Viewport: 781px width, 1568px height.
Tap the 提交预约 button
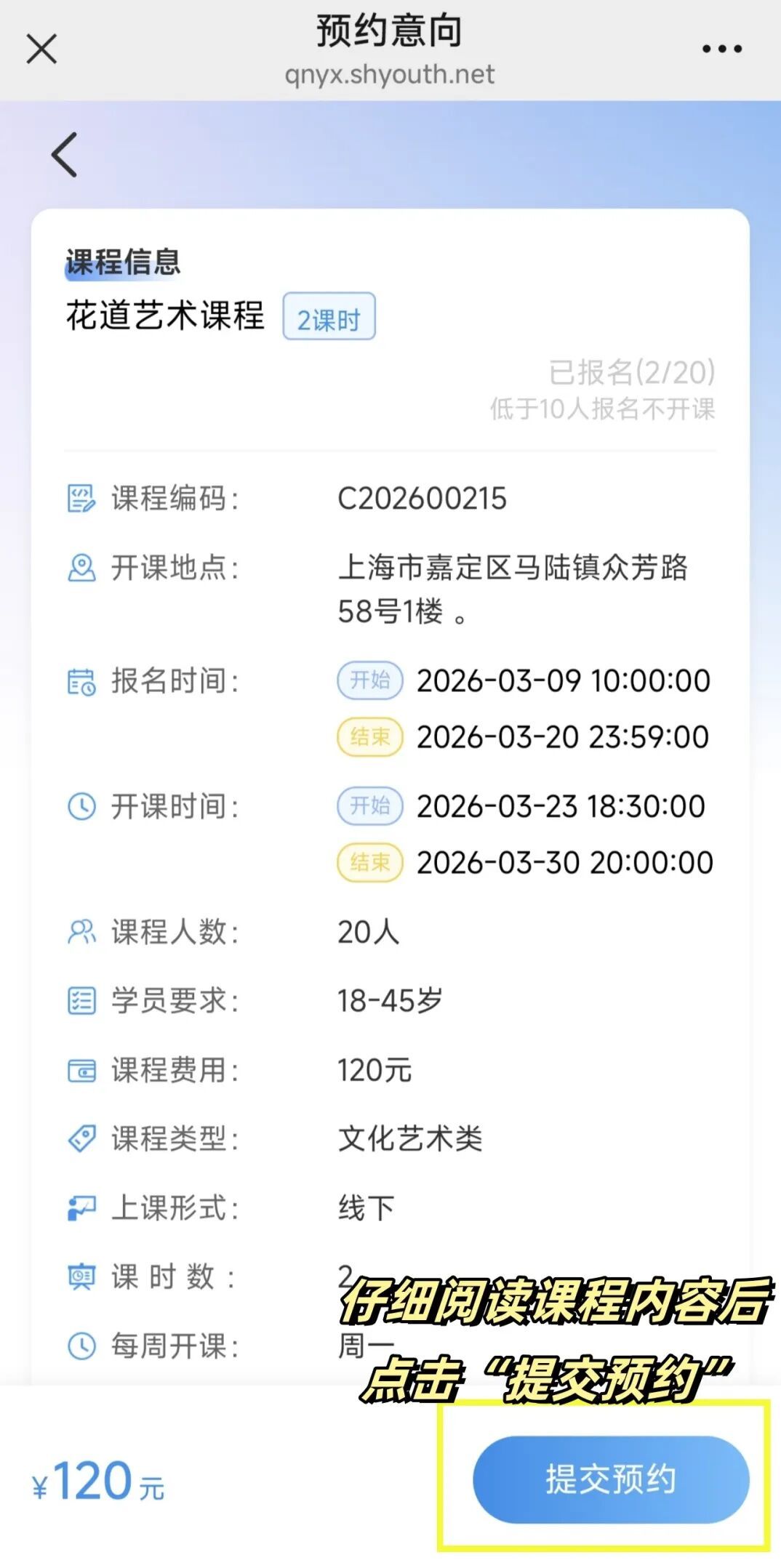(x=610, y=1479)
